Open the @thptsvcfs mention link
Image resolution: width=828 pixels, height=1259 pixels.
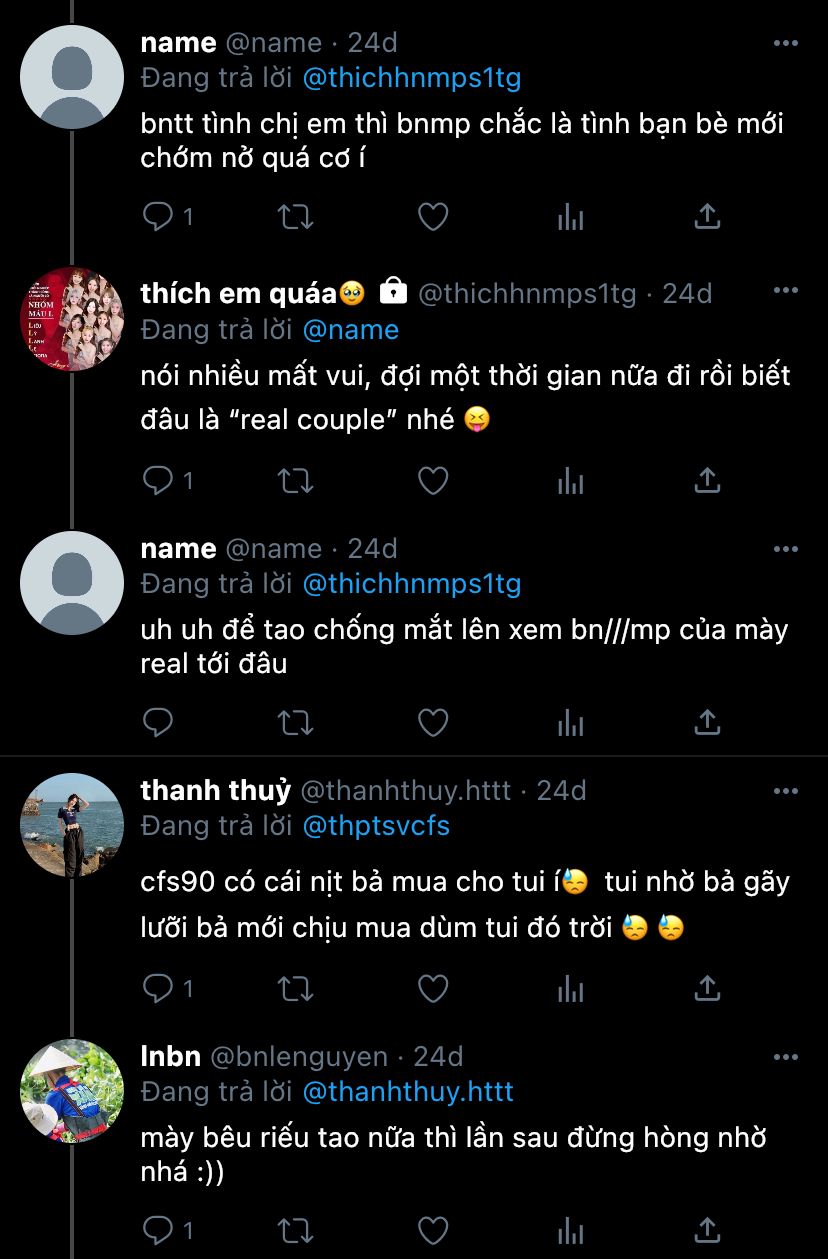click(x=375, y=826)
